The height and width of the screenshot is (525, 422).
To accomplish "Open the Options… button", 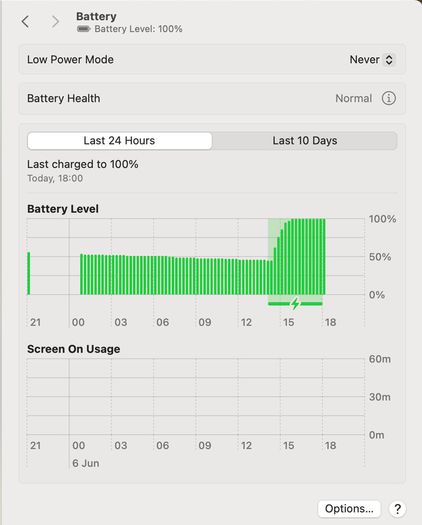I will tap(349, 509).
